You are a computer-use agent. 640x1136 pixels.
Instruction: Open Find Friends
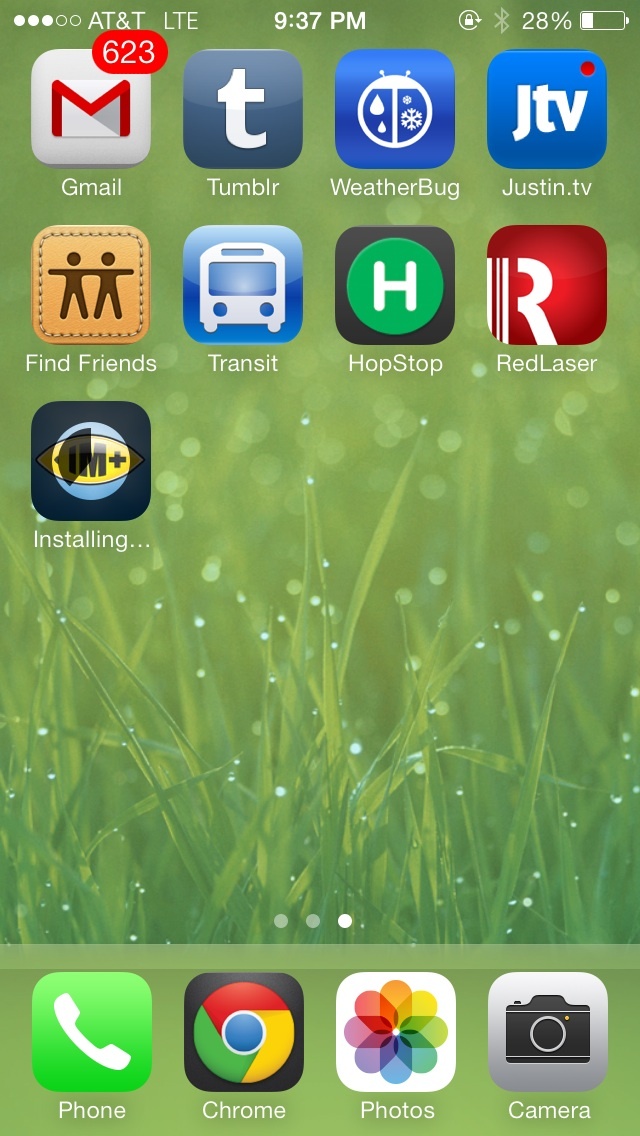click(x=91, y=285)
